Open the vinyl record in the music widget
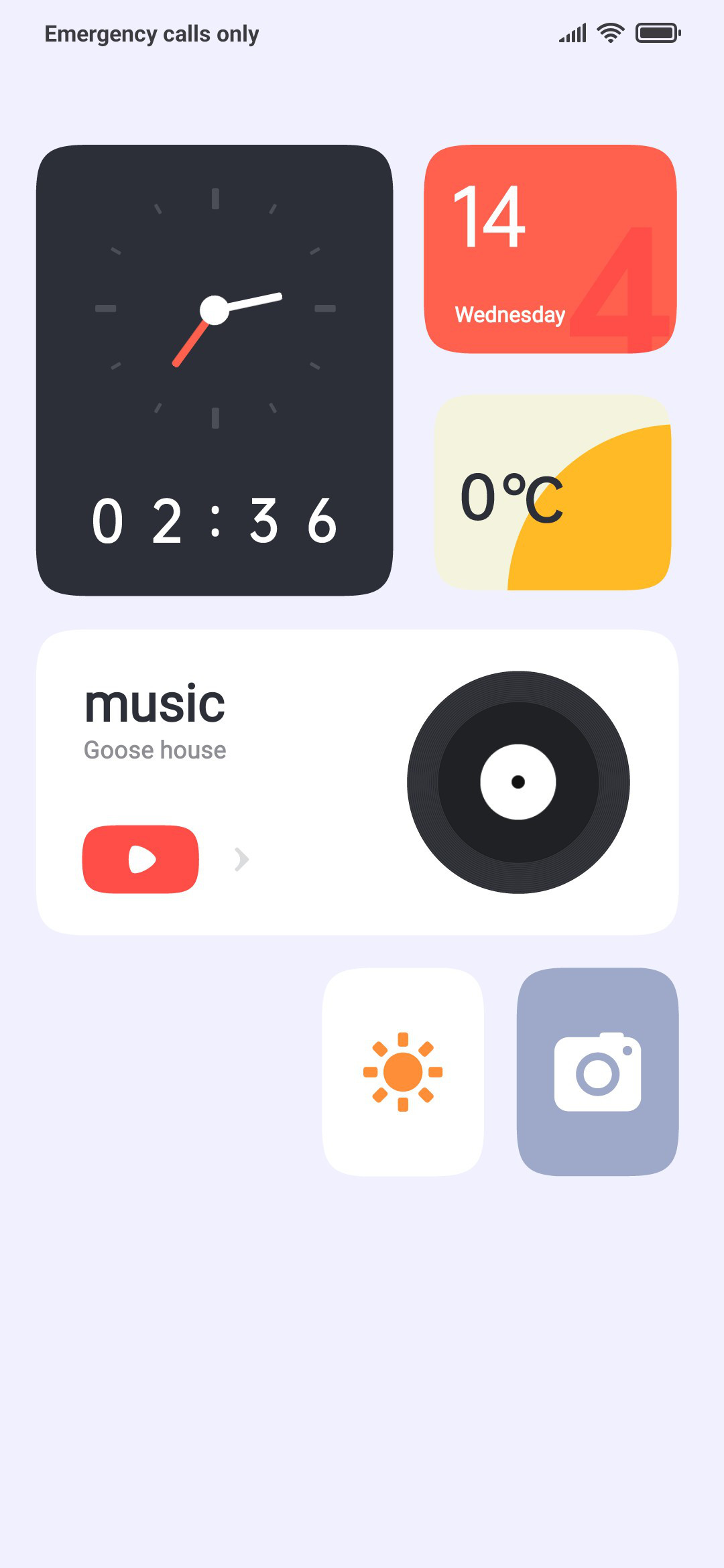 pos(518,782)
